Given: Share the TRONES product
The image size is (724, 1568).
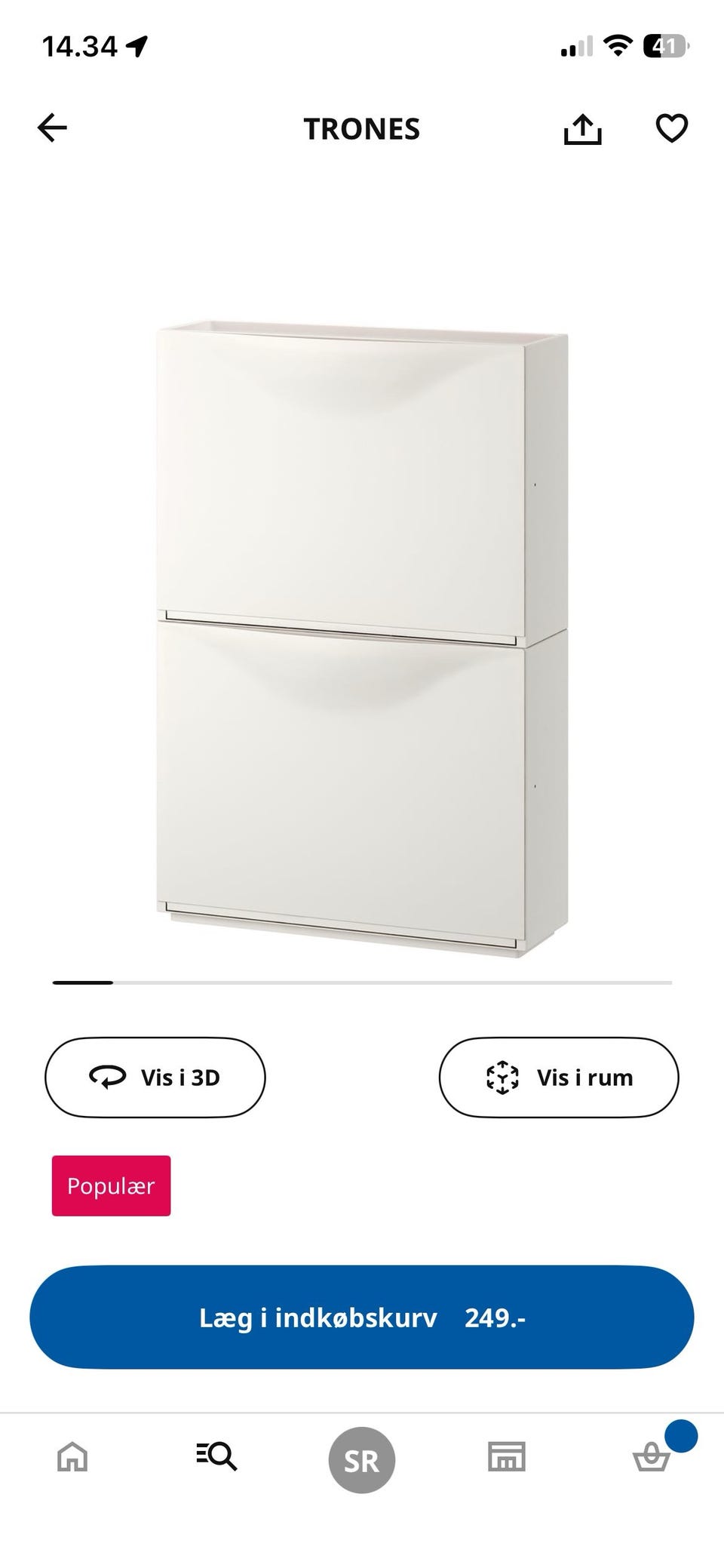Looking at the screenshot, I should click(583, 129).
